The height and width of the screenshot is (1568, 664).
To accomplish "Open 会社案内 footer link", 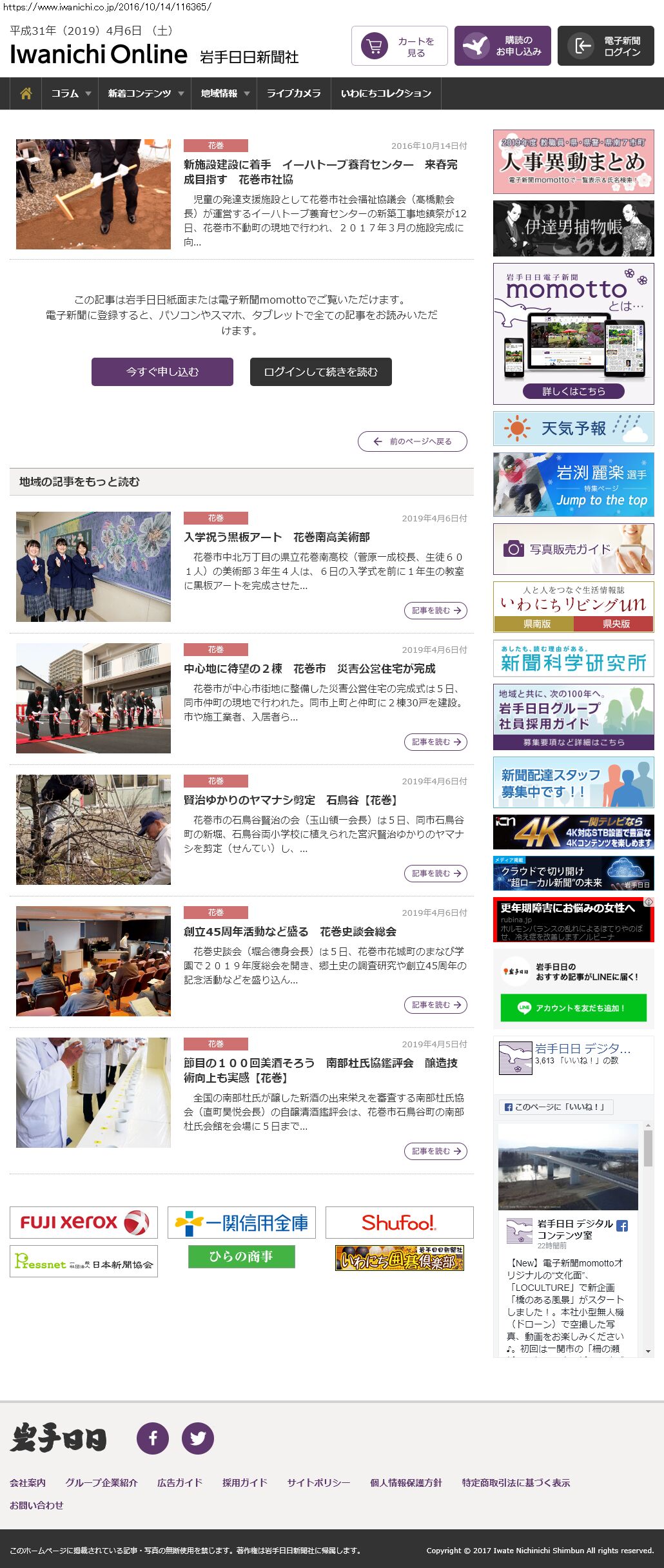I will click(x=28, y=1482).
